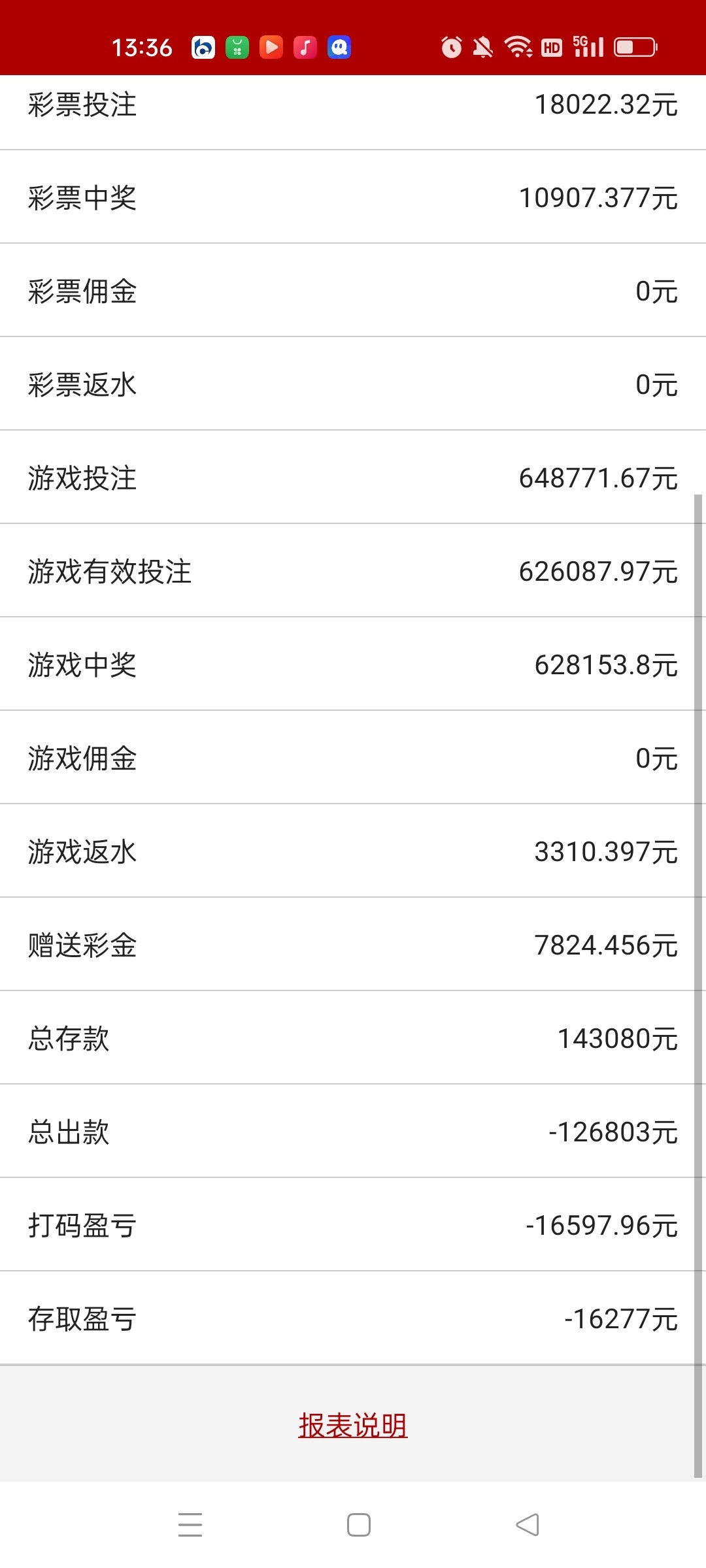Viewport: 706px width, 1568px height.
Task: Open the recent apps menu
Action: pos(190,1525)
